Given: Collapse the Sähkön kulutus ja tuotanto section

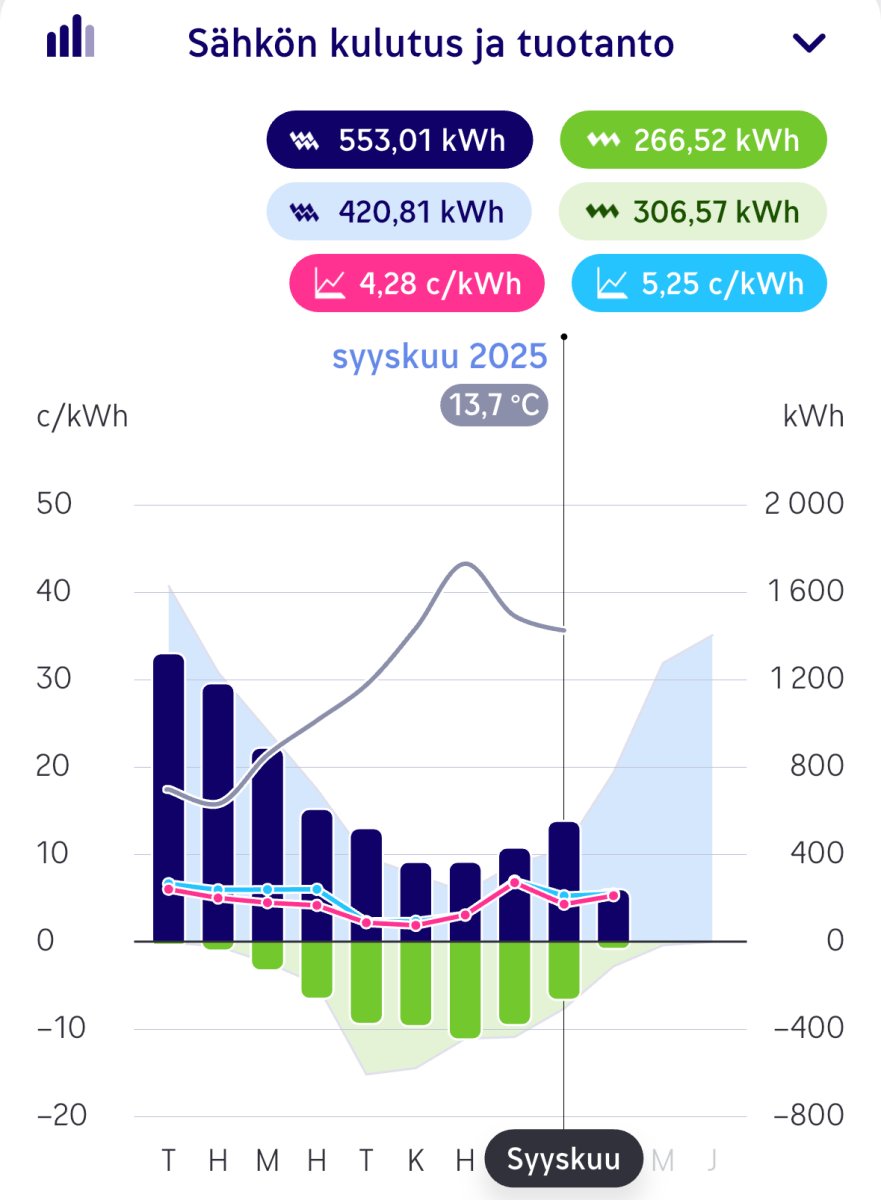Looking at the screenshot, I should click(x=808, y=43).
